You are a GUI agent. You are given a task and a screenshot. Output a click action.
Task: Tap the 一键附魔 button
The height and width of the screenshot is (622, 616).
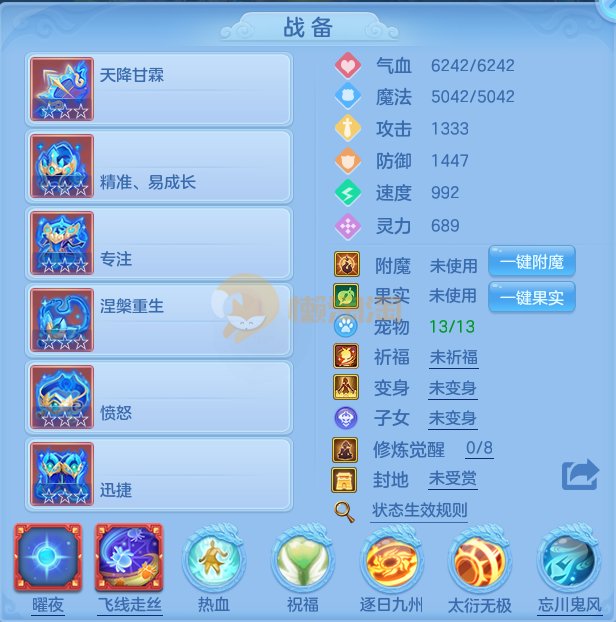pos(531,263)
